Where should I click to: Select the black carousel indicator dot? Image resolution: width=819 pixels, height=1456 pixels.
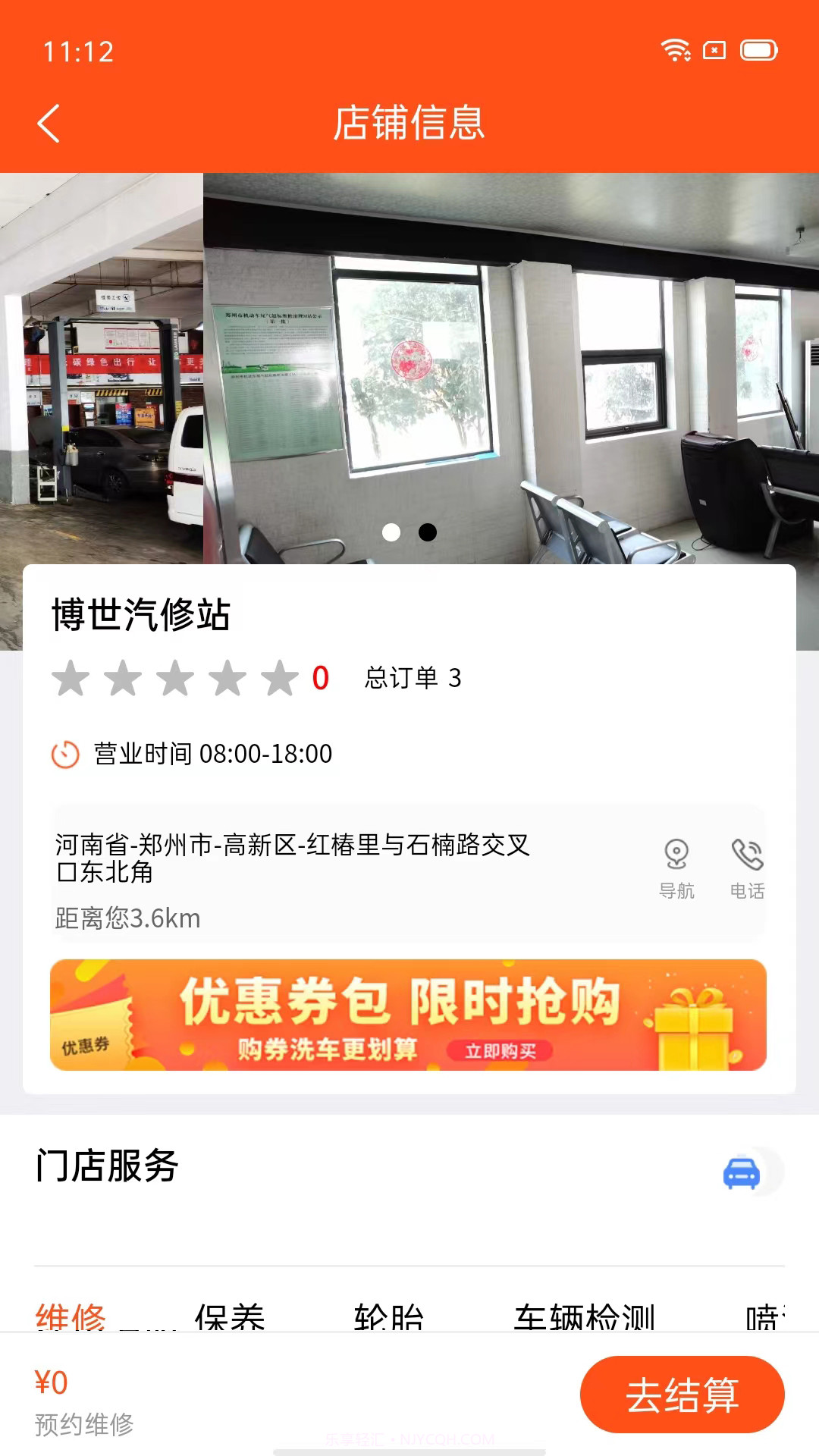[428, 533]
